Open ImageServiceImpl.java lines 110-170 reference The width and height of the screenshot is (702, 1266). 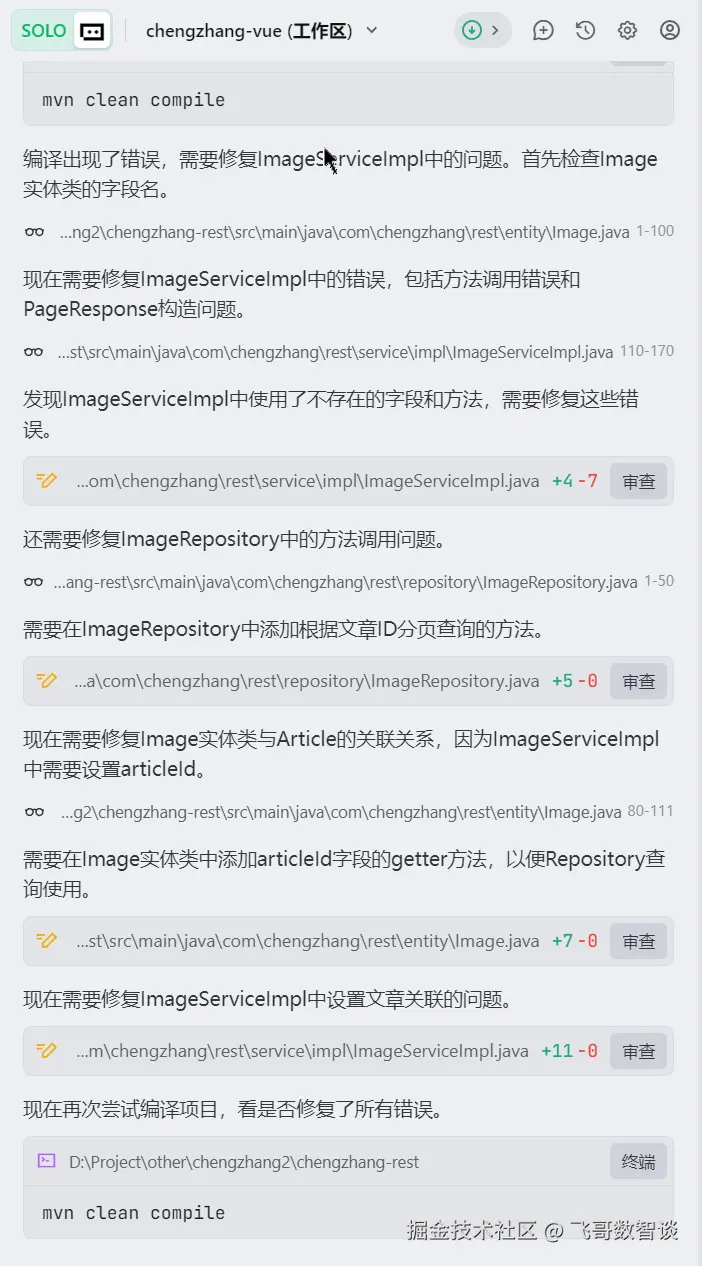[335, 352]
